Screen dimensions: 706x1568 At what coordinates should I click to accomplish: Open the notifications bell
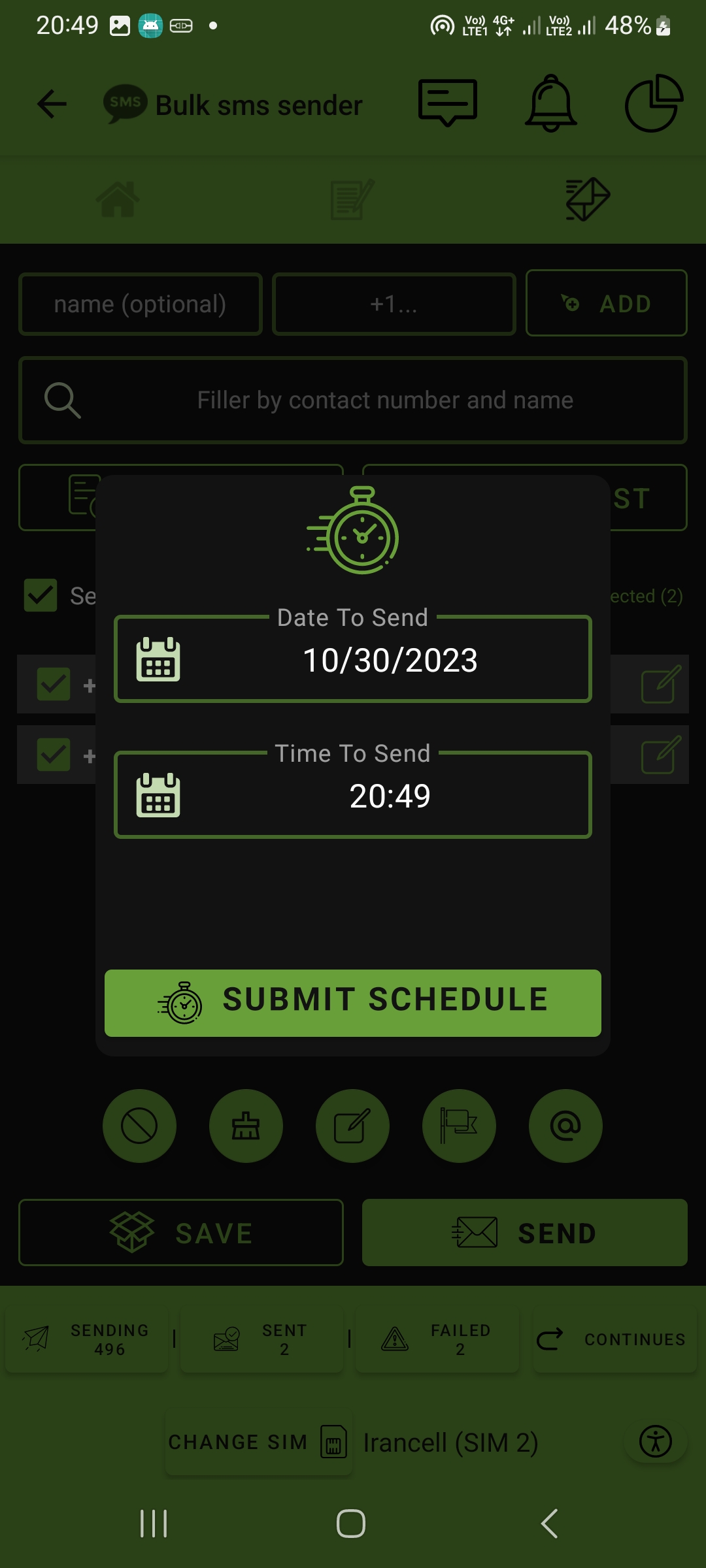pos(551,104)
